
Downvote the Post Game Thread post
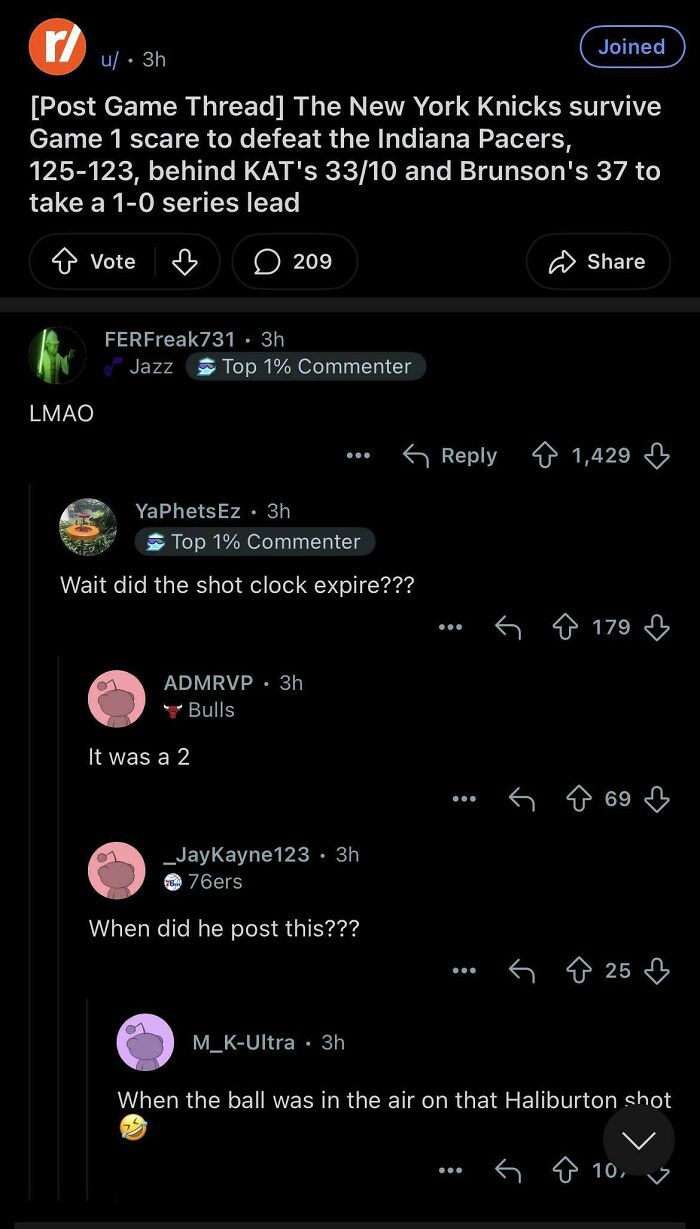tap(184, 262)
